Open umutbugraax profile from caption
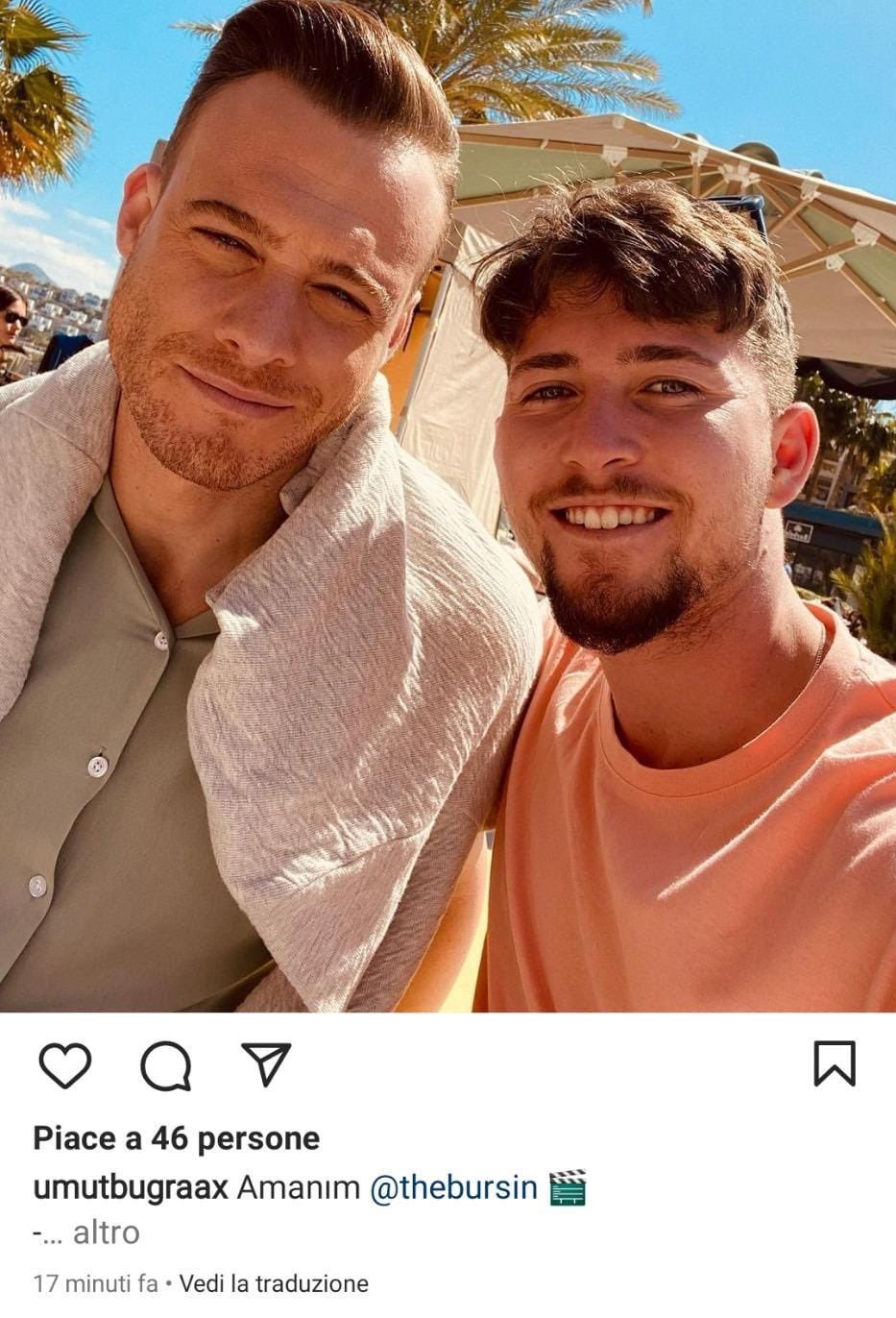 pos(131,1187)
